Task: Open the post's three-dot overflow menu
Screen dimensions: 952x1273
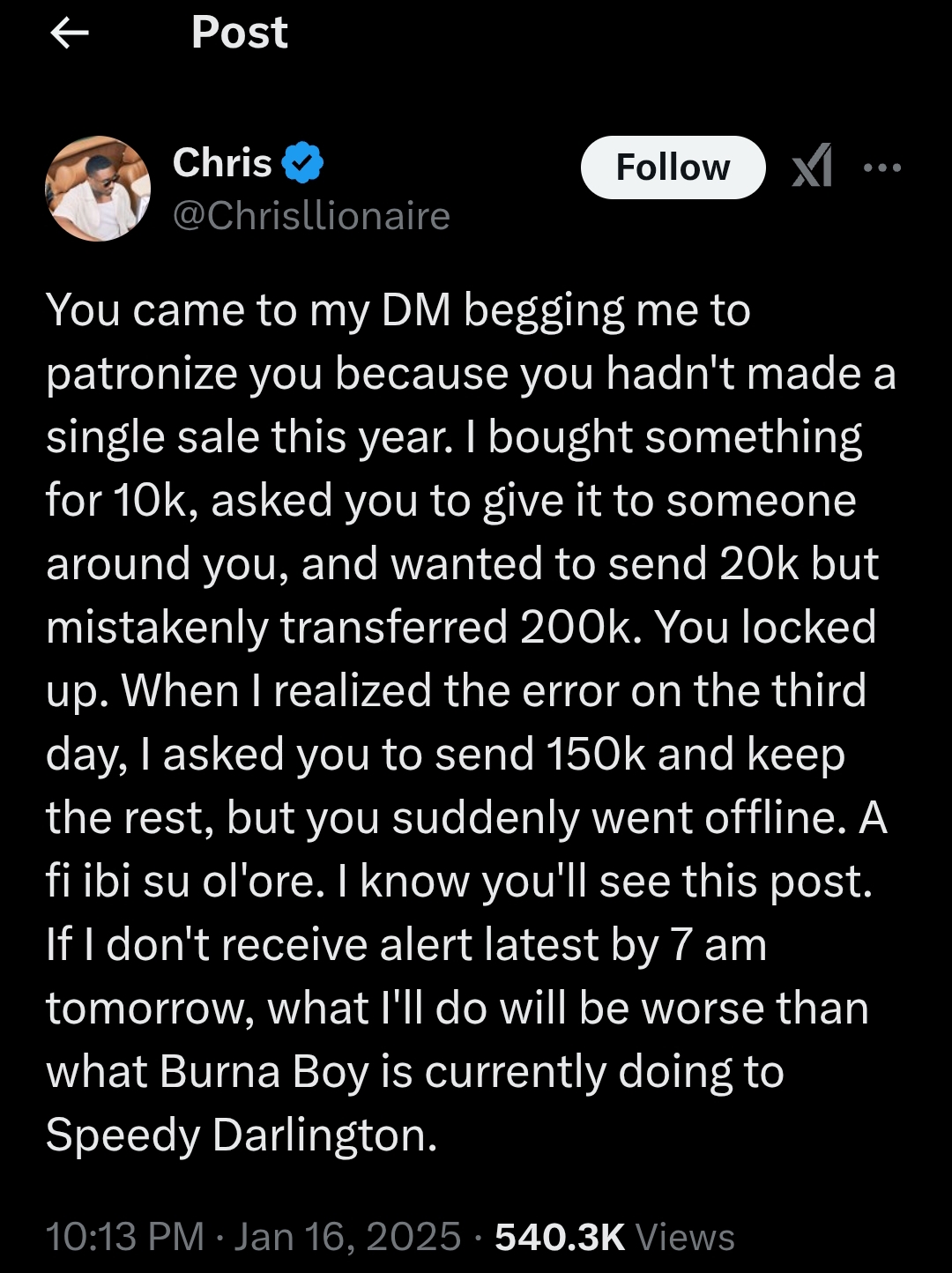Action: 882,167
